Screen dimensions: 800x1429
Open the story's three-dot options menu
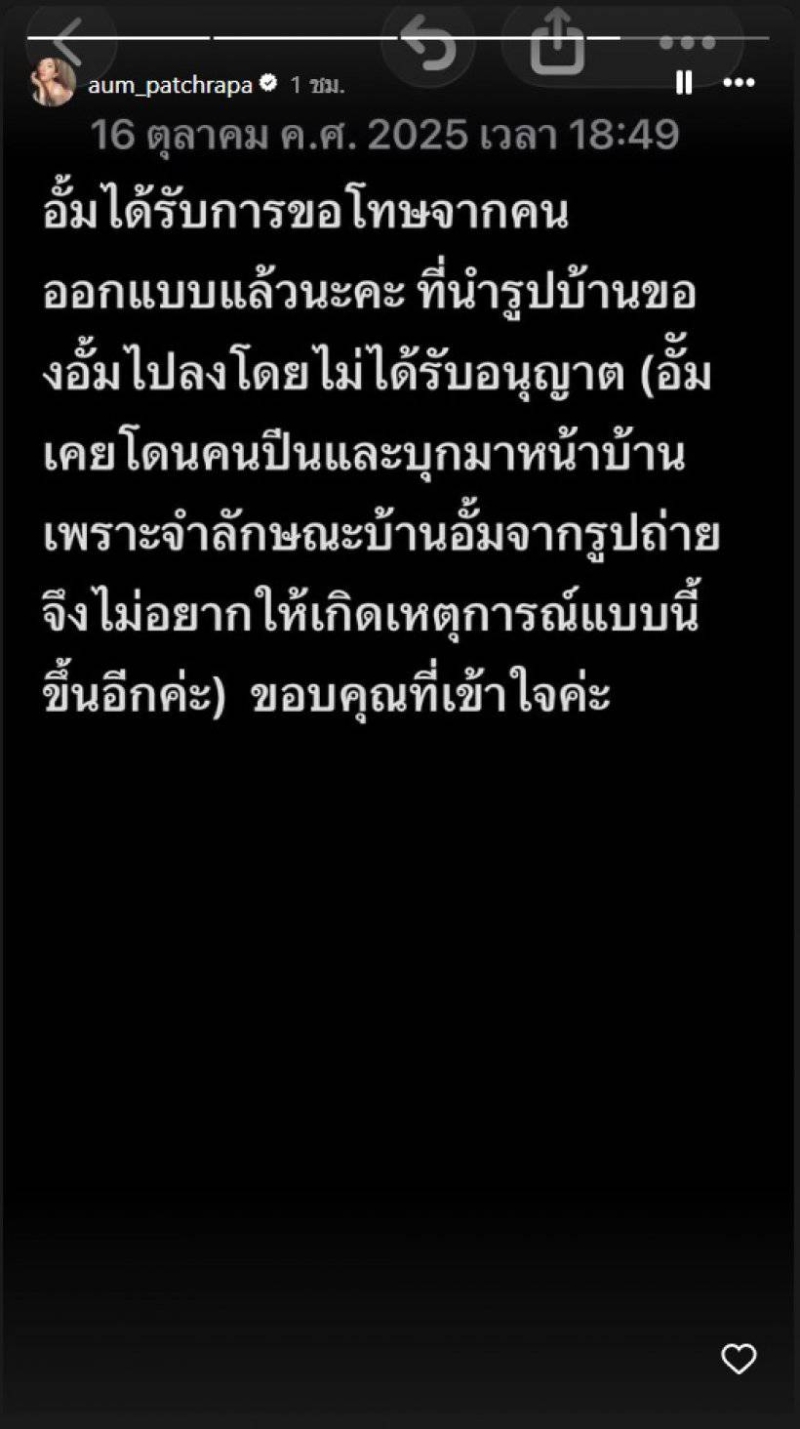coord(739,83)
